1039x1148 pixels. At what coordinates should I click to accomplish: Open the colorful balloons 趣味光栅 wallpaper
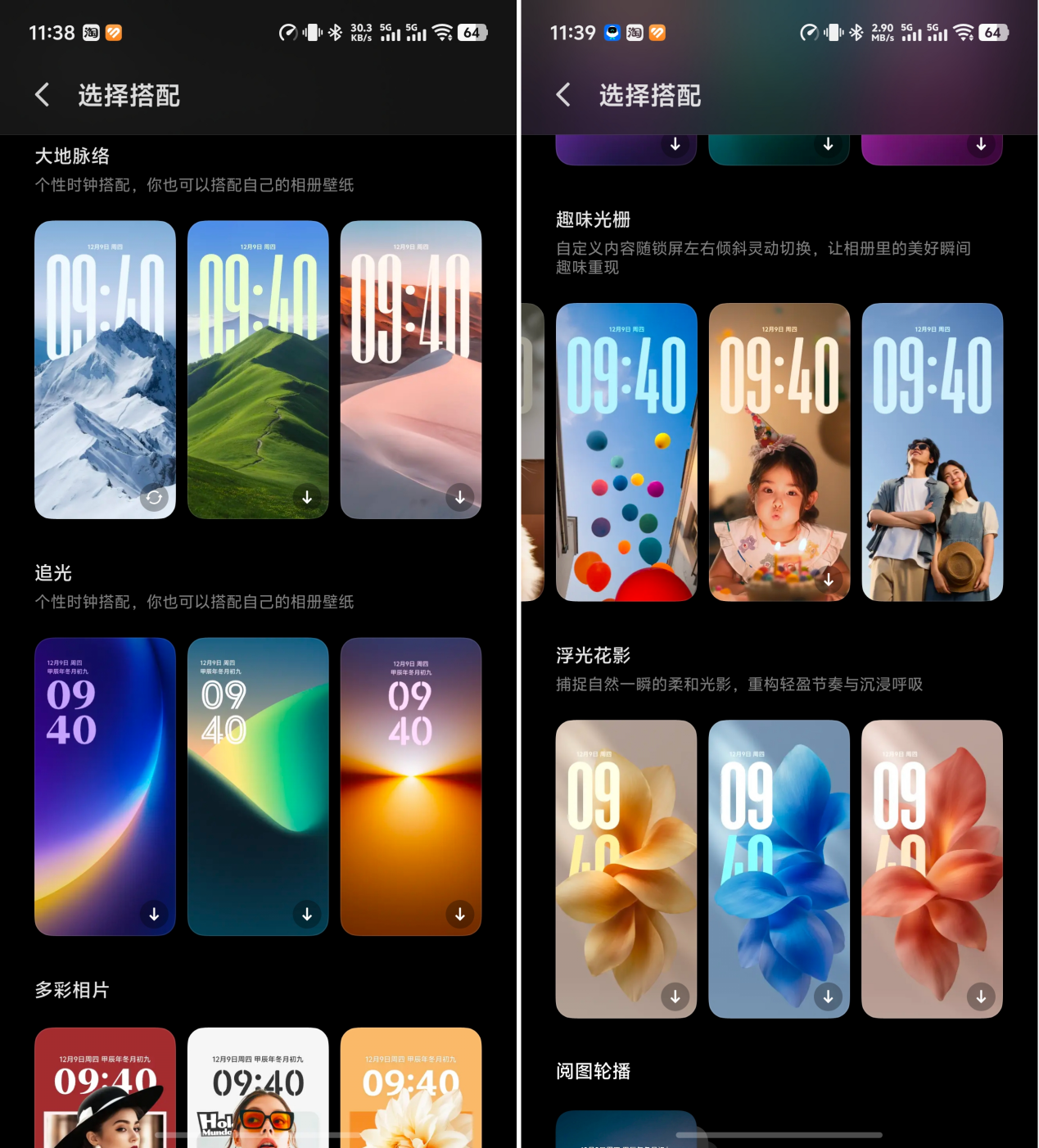tap(626, 452)
